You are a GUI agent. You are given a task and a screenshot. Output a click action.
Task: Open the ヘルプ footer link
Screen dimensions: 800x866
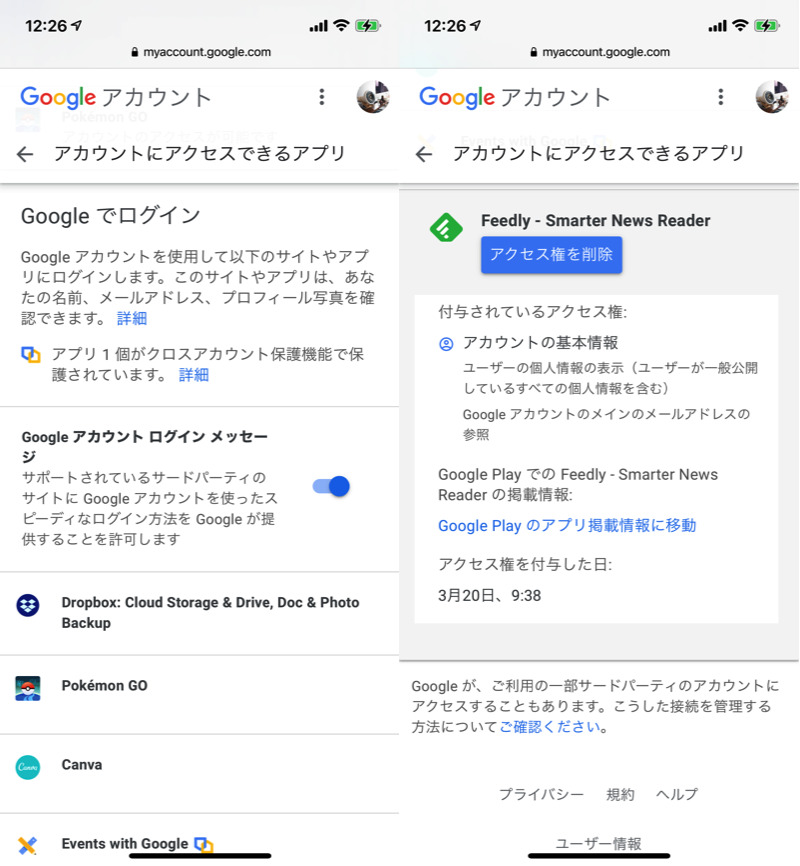click(x=677, y=794)
